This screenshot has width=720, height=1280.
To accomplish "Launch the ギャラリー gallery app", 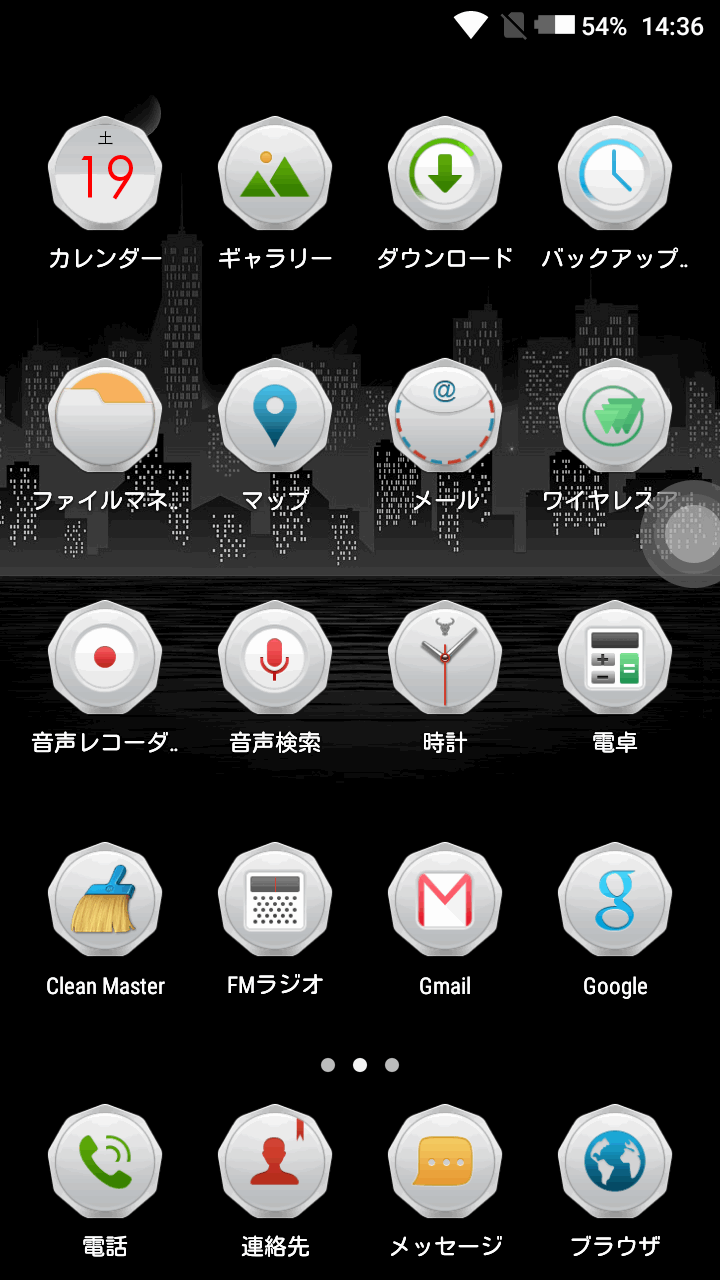I will point(275,175).
